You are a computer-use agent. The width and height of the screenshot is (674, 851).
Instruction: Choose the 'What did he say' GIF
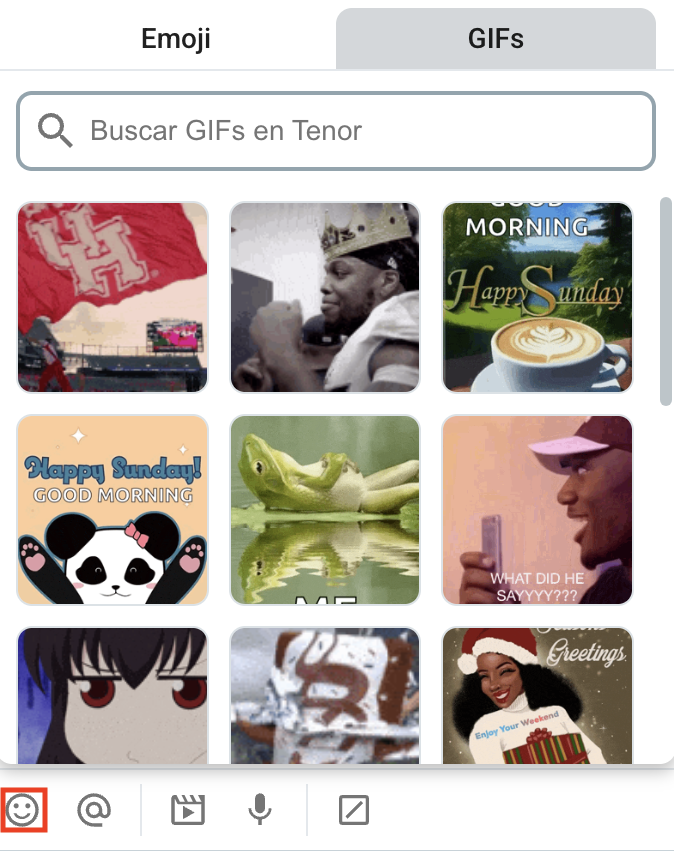click(x=537, y=510)
